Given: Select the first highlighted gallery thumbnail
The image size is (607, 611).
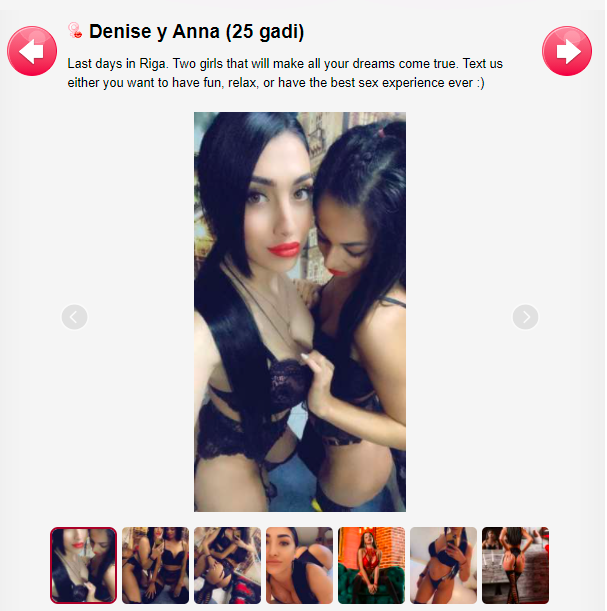Looking at the screenshot, I should 84,565.
